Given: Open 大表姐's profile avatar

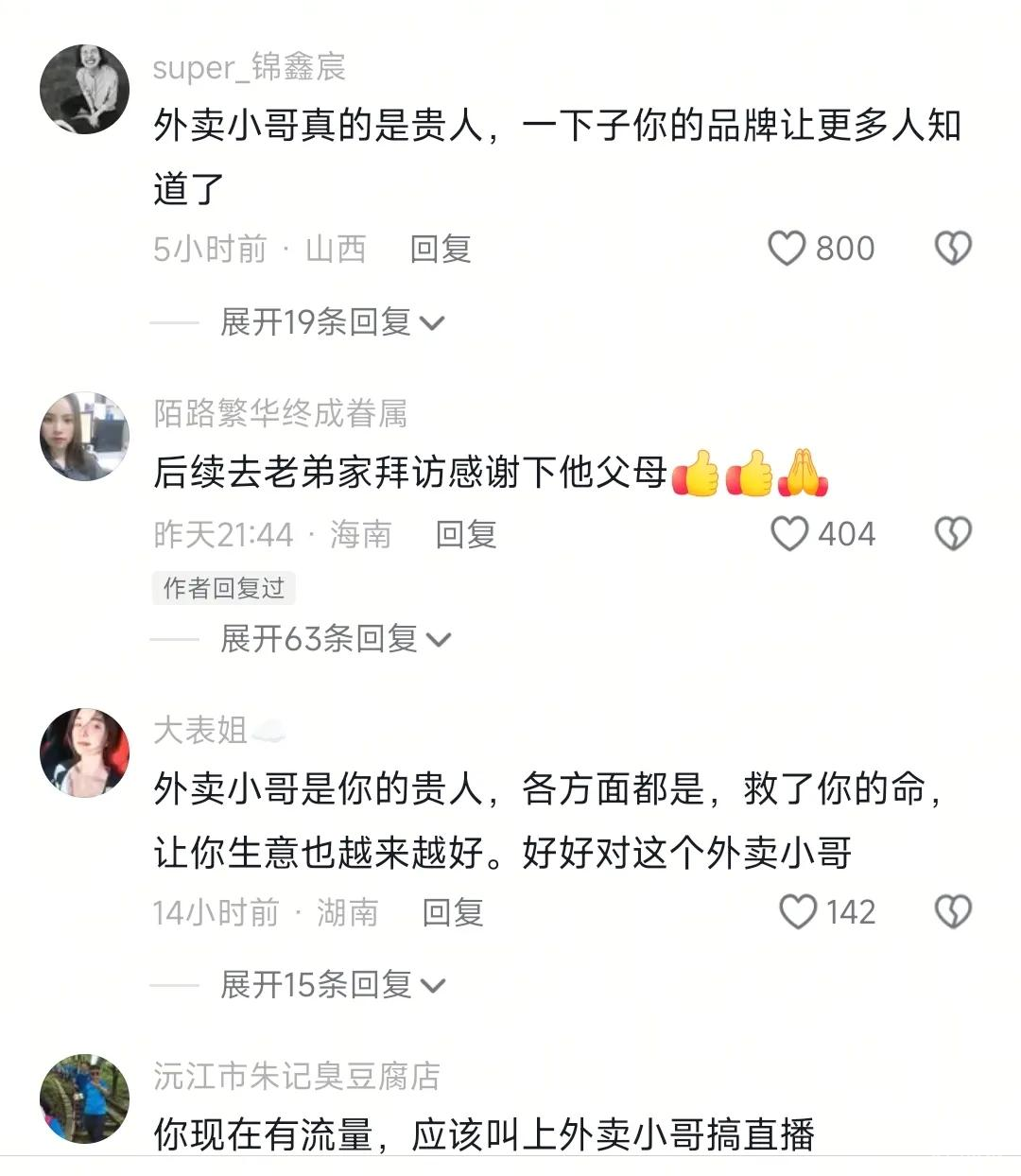Looking at the screenshot, I should pyautogui.click(x=84, y=752).
